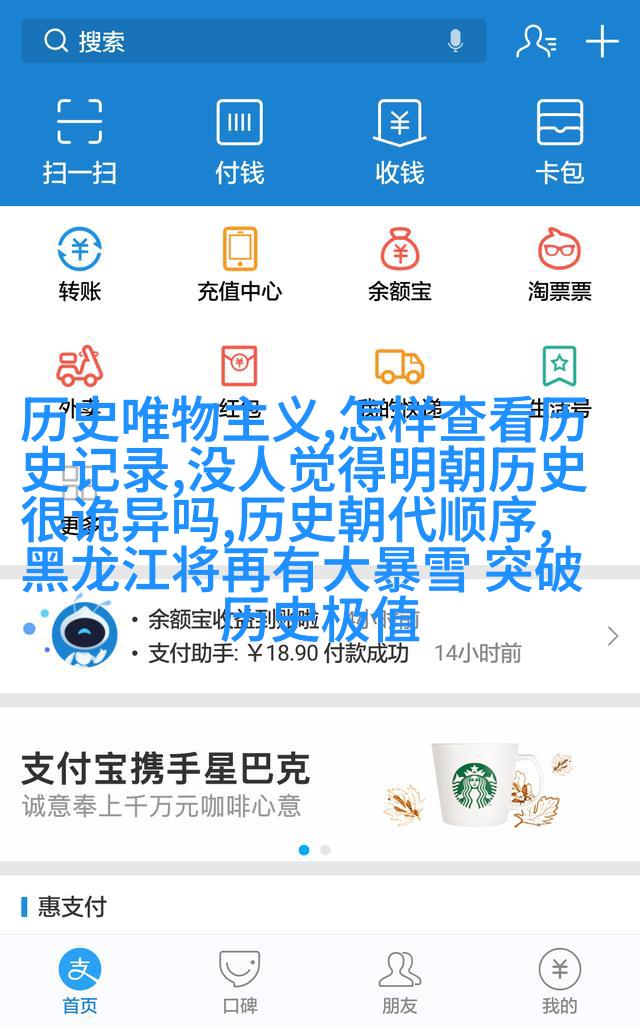The width and height of the screenshot is (640, 1026).
Task: Launch 扫一扫 scanner
Action: point(80,140)
